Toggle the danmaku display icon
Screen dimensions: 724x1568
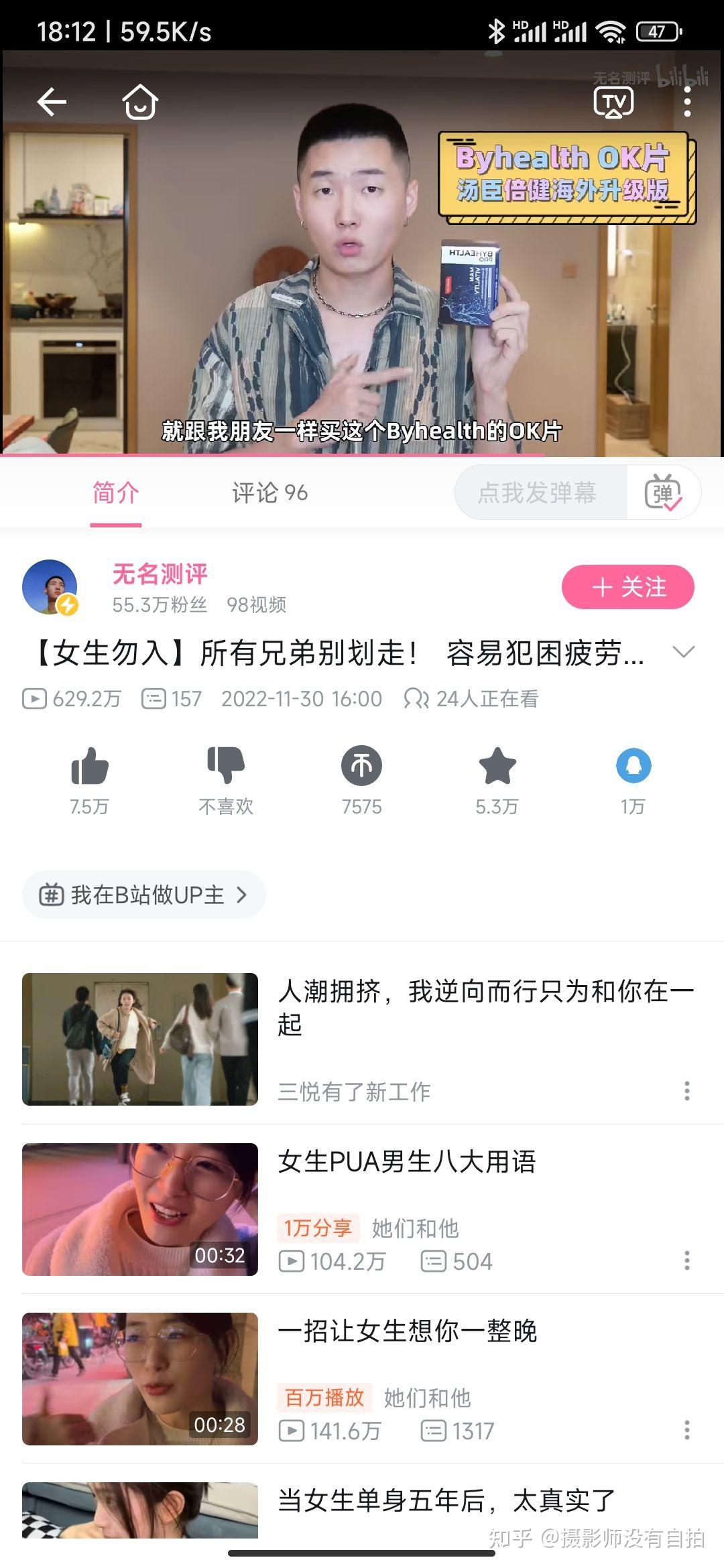coord(662,493)
